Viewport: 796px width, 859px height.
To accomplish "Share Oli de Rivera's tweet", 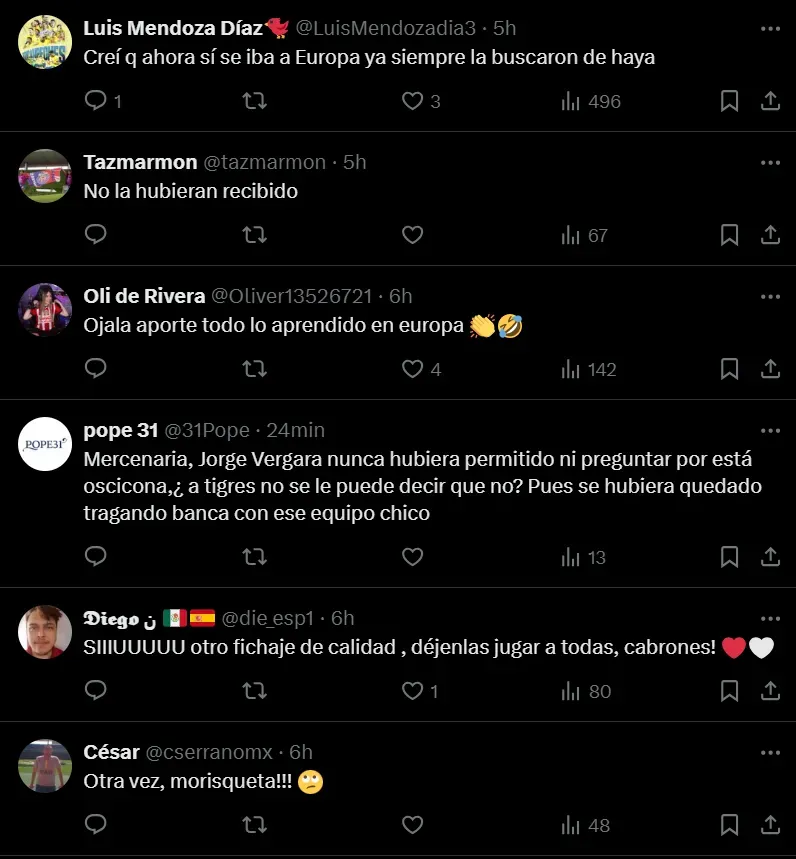I will [770, 369].
